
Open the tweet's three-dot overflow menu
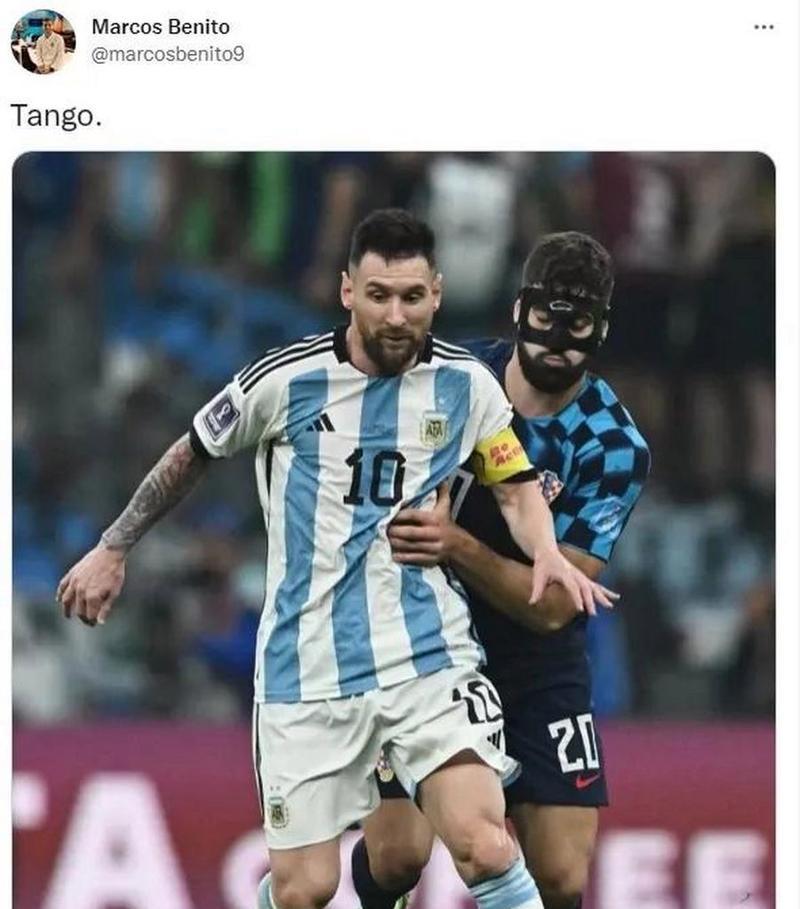pyautogui.click(x=764, y=27)
